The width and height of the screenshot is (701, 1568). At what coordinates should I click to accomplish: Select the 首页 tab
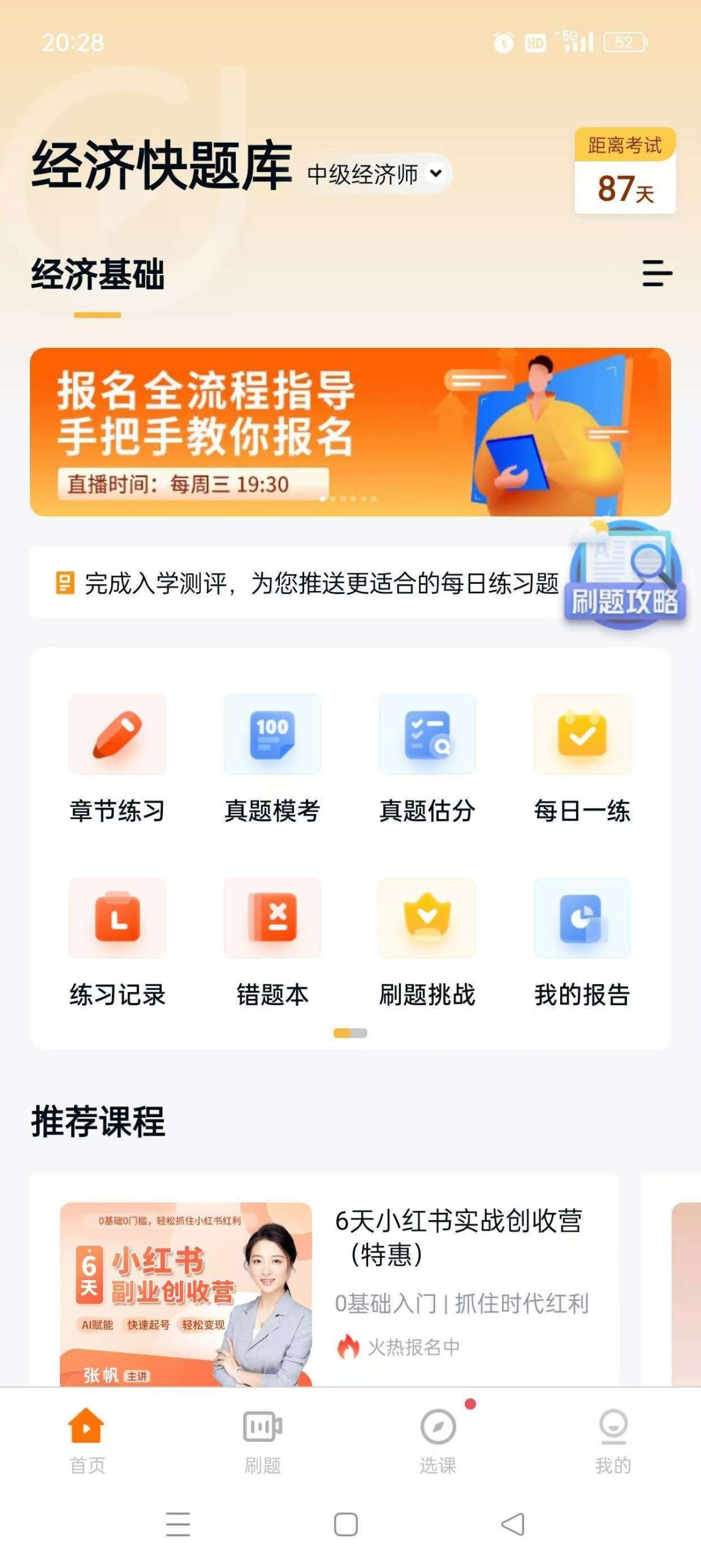click(x=87, y=1441)
